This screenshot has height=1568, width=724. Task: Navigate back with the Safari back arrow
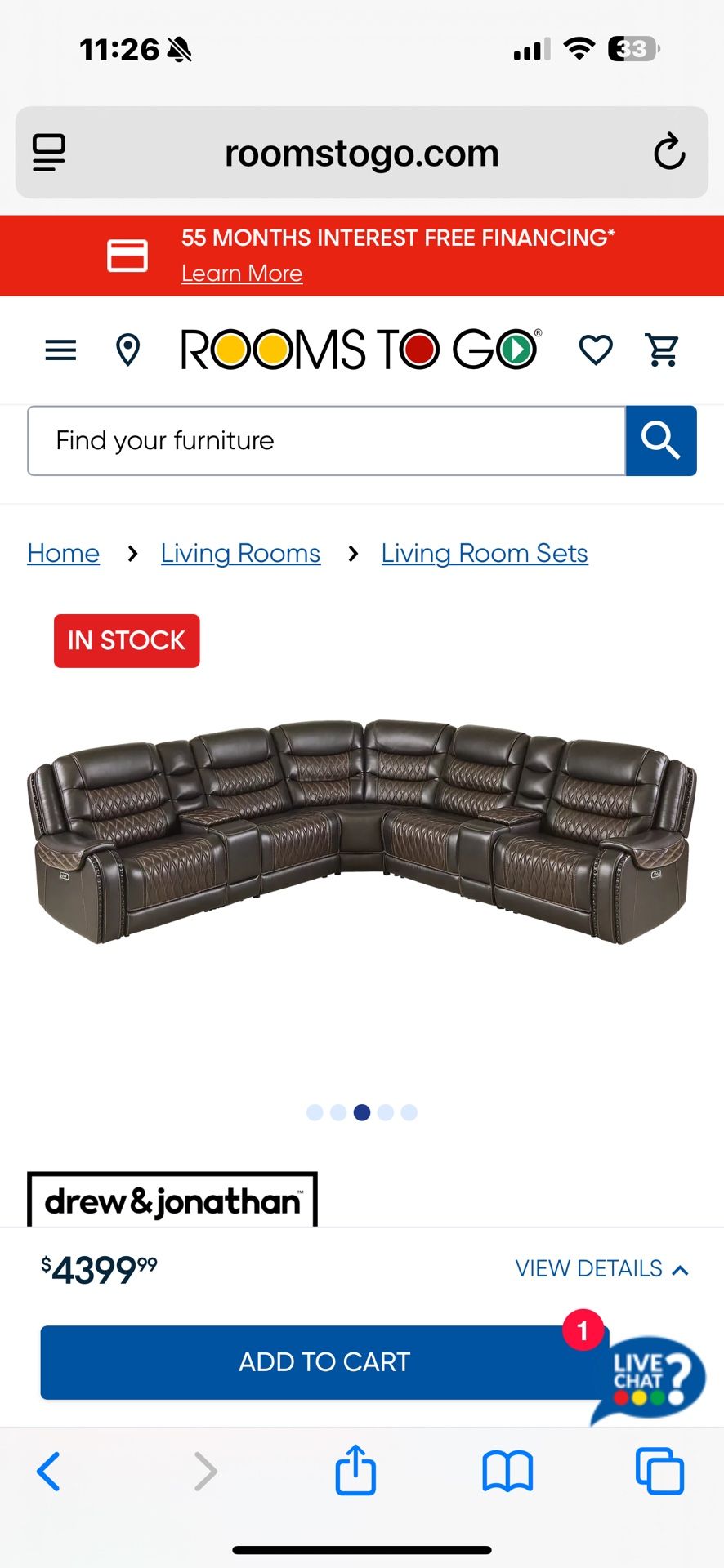point(48,1472)
